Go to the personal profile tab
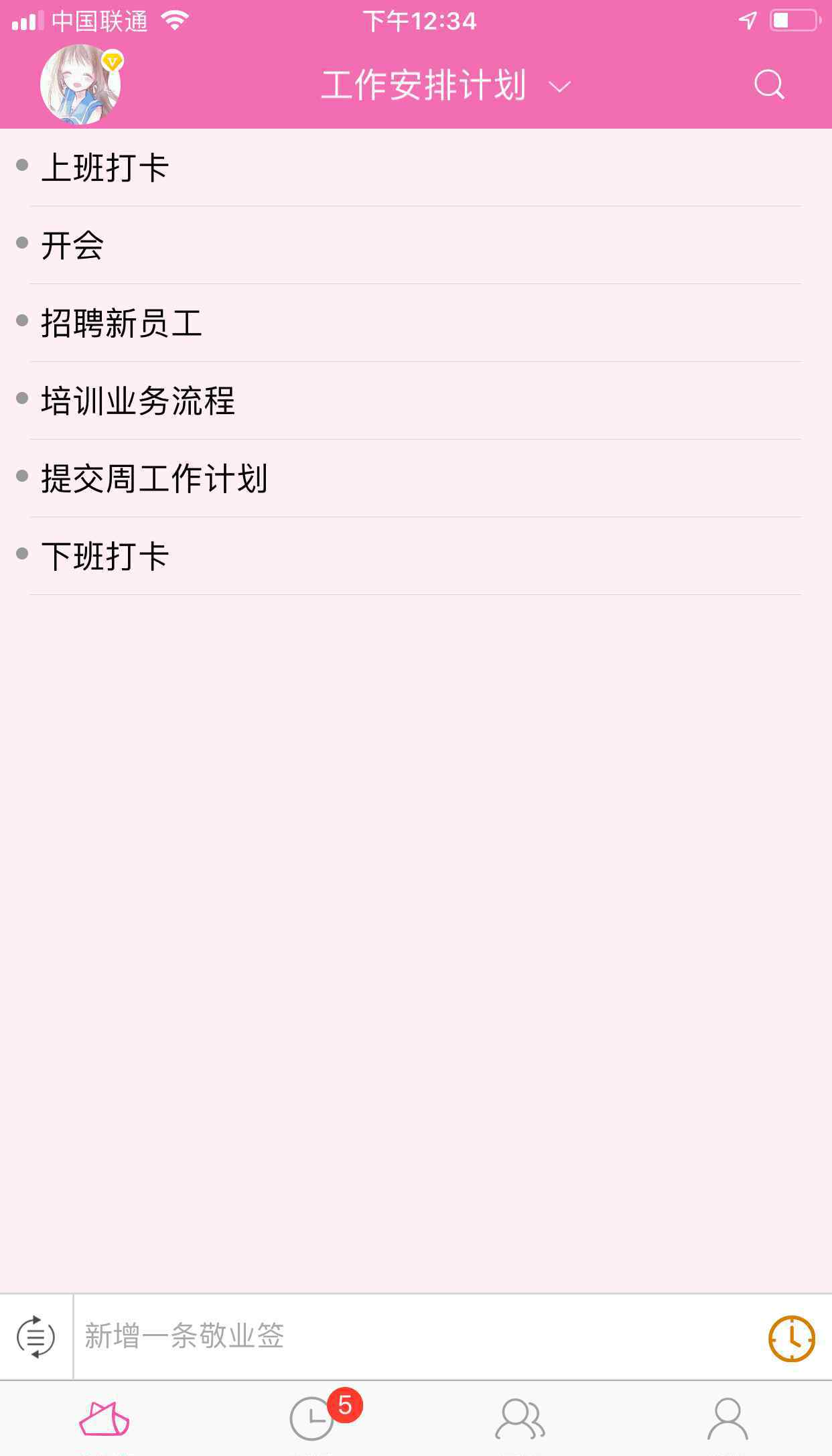Viewport: 832px width, 1456px height. point(727,1418)
